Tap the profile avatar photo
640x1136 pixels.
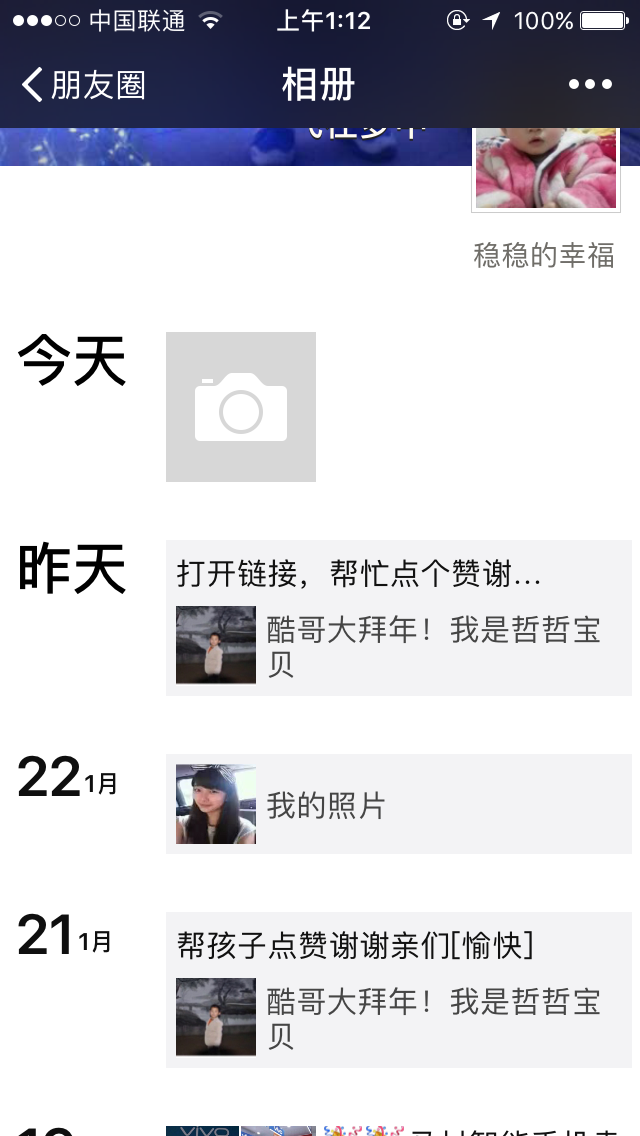pyautogui.click(x=545, y=168)
